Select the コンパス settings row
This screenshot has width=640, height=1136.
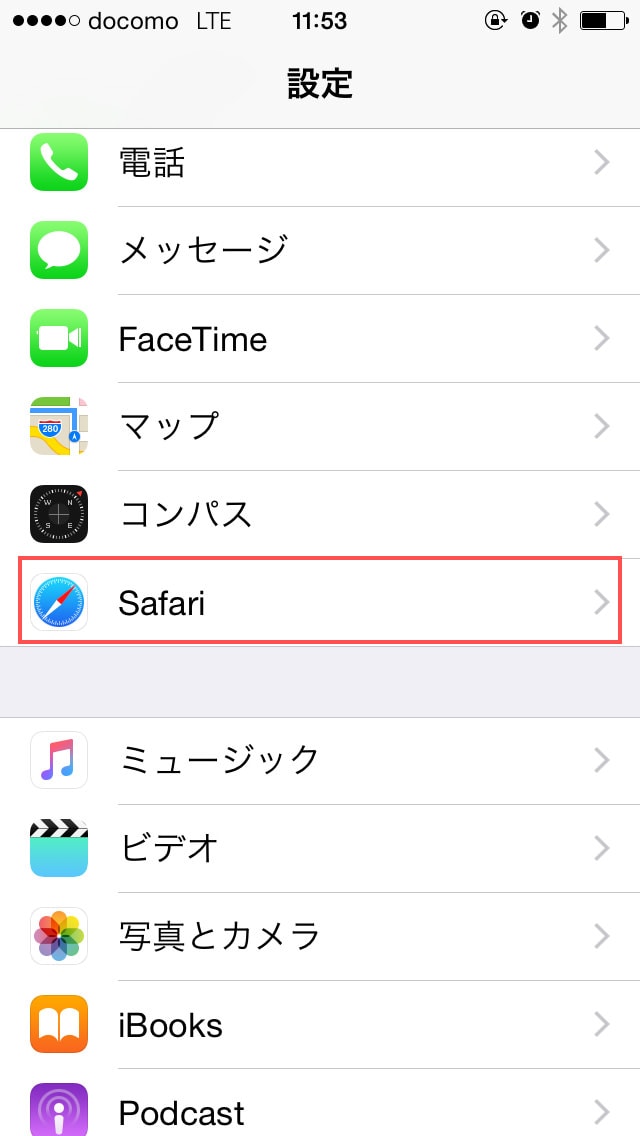pos(320,514)
